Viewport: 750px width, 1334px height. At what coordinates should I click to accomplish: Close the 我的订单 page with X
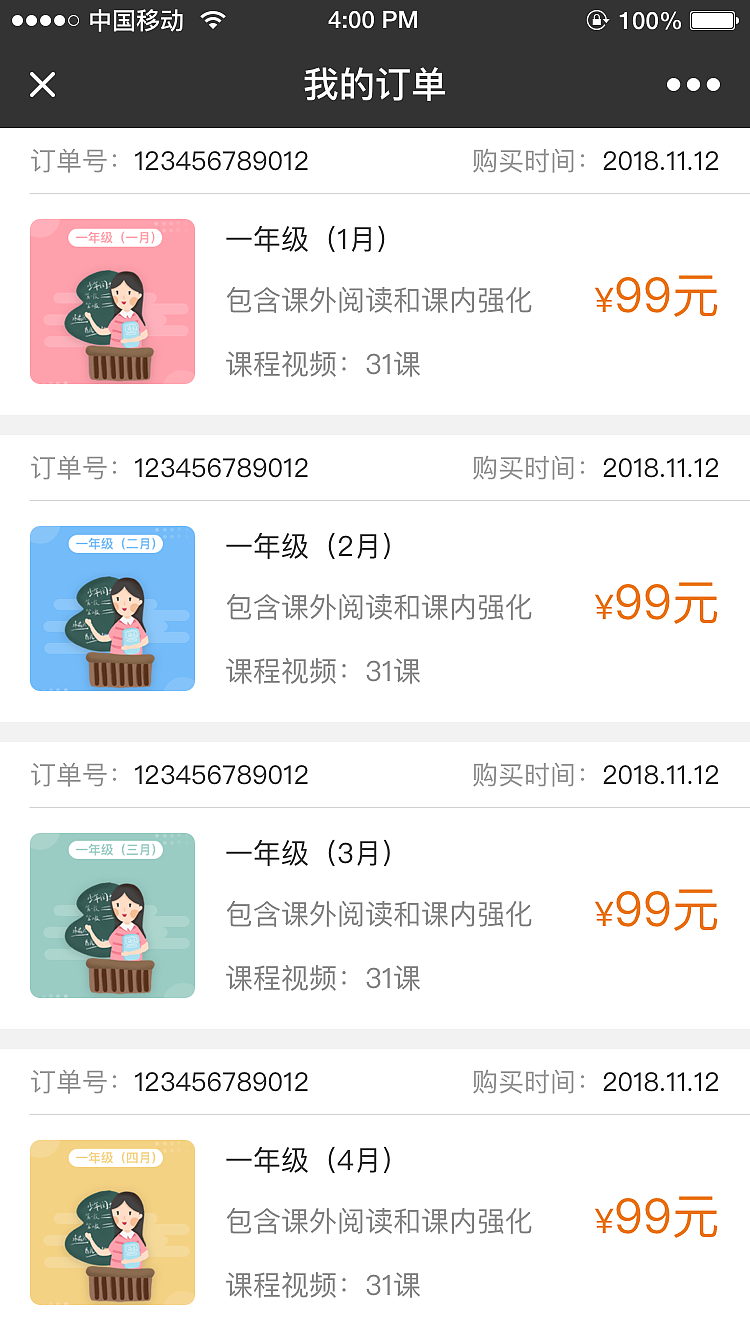pos(42,85)
